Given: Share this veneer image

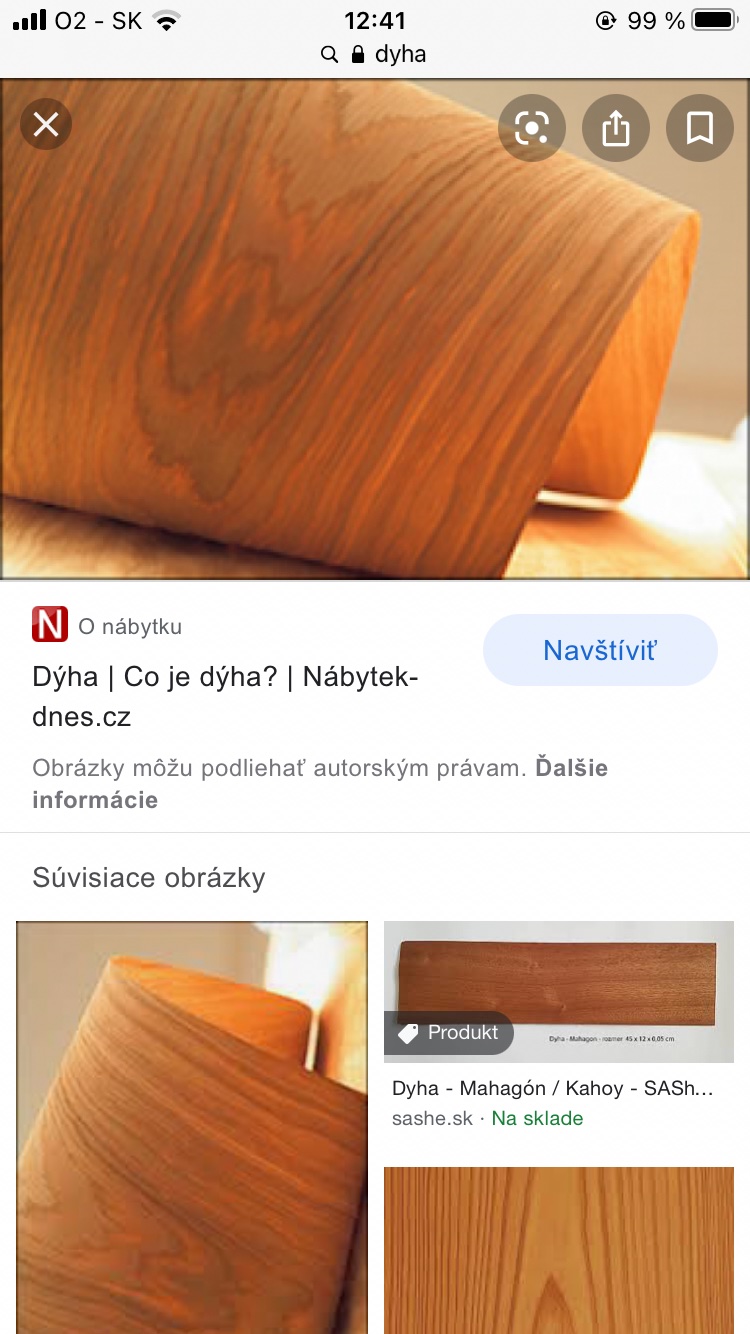Looking at the screenshot, I should pyautogui.click(x=616, y=127).
